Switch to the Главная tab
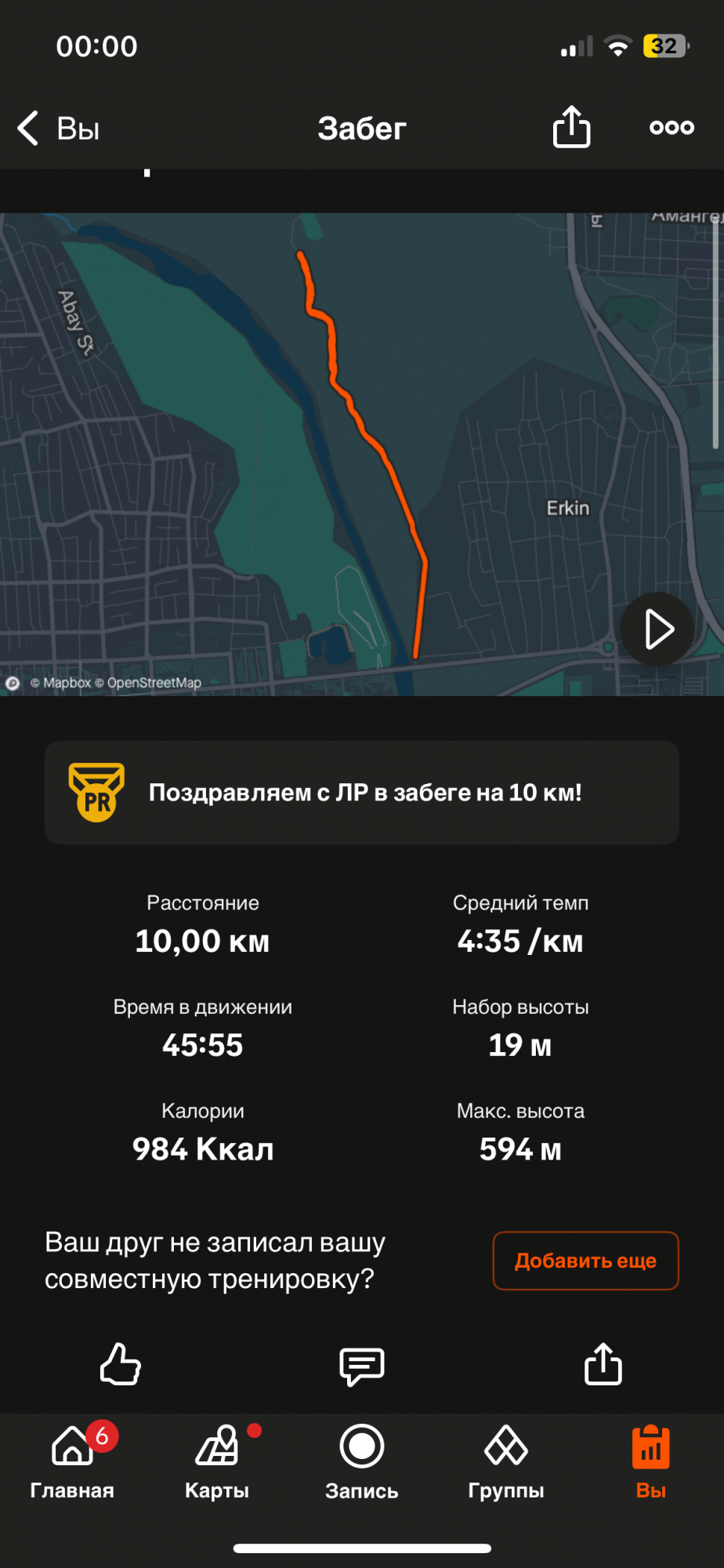 (72, 1461)
